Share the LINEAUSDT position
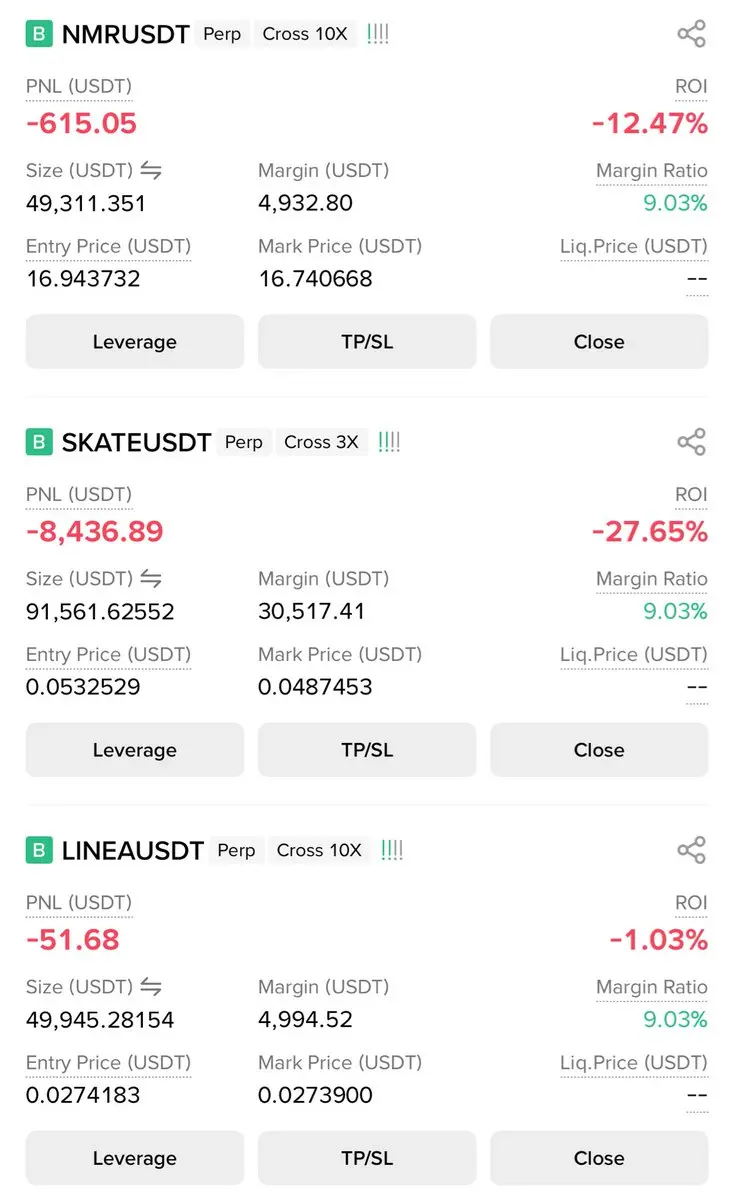This screenshot has height=1200, width=734. click(x=691, y=850)
